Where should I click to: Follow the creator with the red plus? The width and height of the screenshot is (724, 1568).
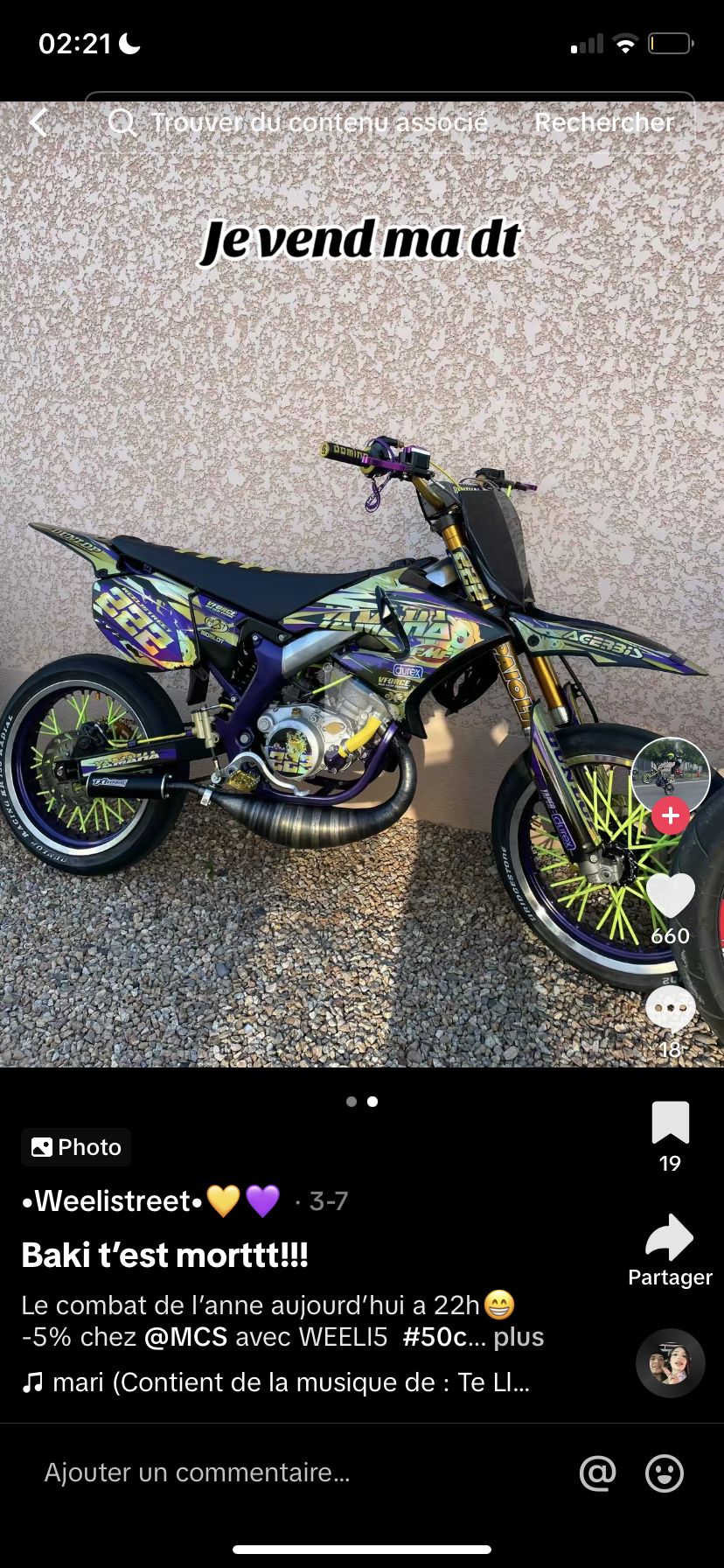[671, 815]
